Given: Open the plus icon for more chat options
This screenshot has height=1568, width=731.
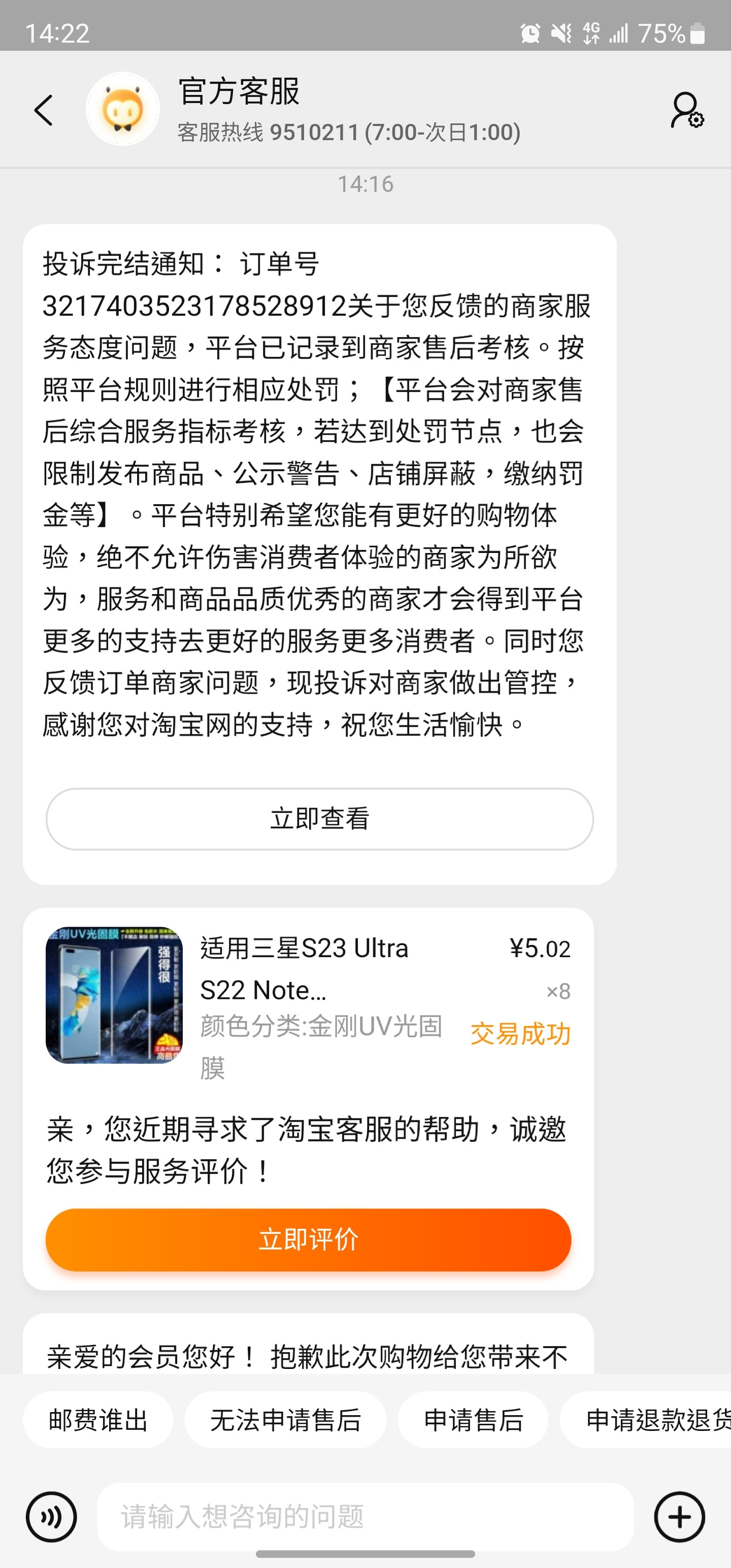Looking at the screenshot, I should click(680, 1516).
